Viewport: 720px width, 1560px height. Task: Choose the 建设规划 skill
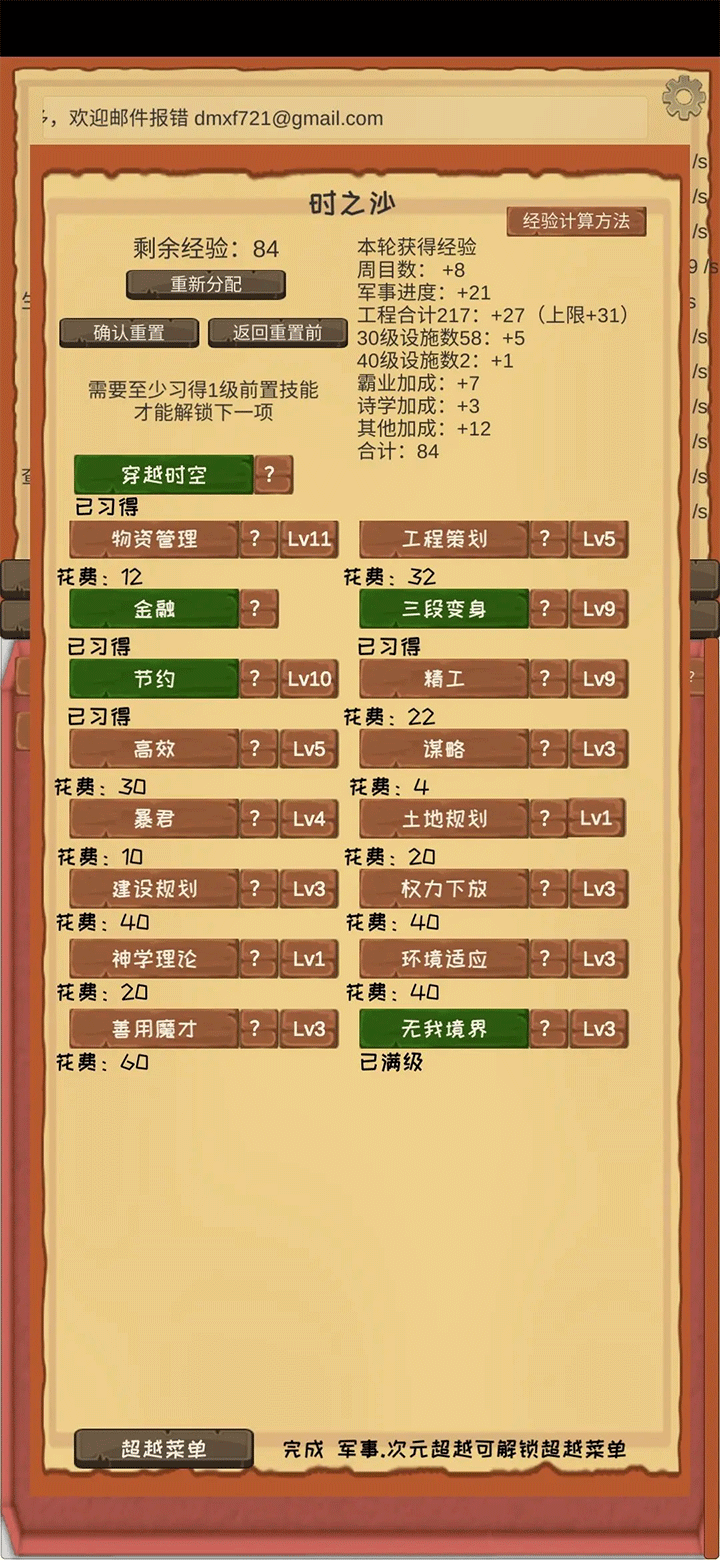click(x=154, y=889)
